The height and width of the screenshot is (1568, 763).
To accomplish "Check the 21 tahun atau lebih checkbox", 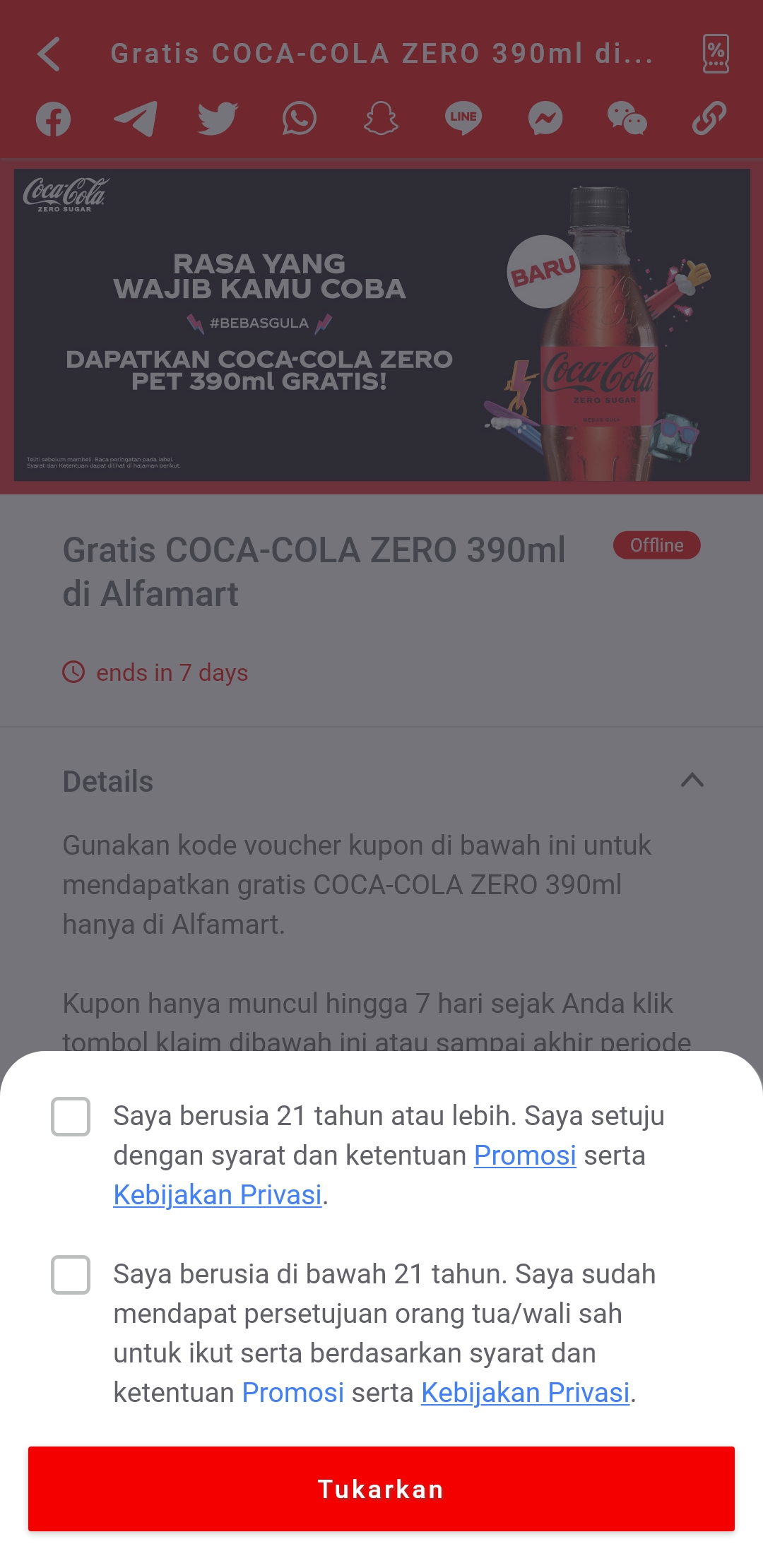I will [x=71, y=1117].
